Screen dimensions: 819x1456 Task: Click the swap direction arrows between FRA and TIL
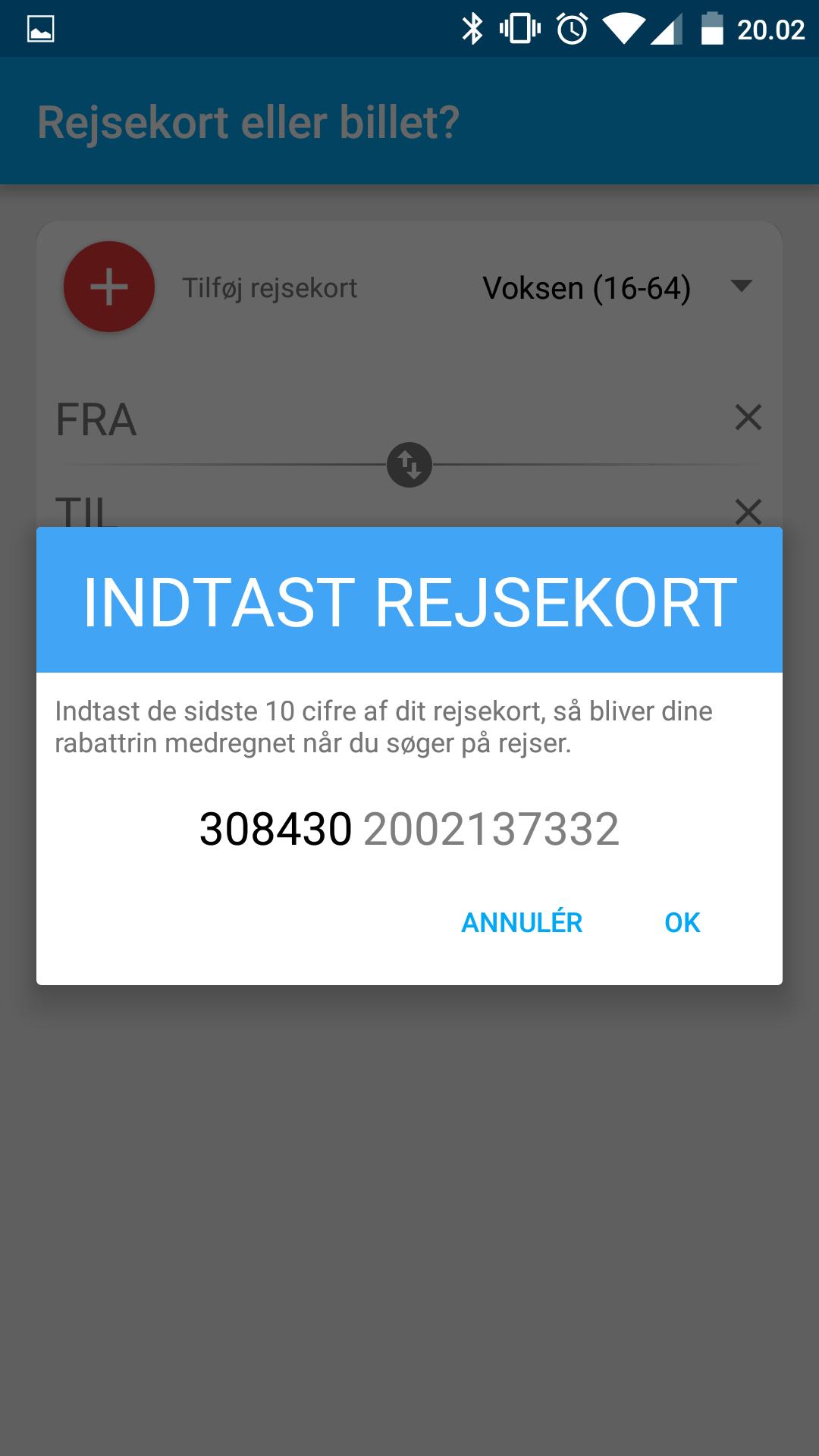tap(408, 464)
